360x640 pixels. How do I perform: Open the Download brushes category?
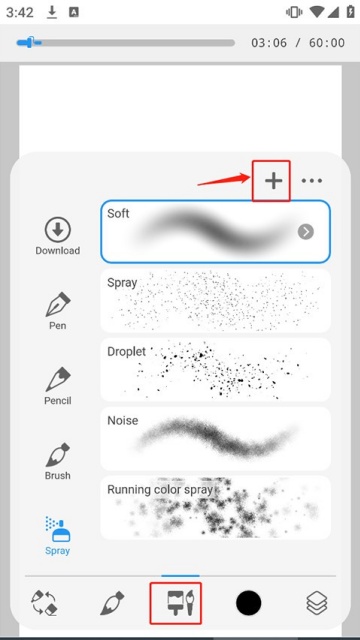click(x=58, y=236)
